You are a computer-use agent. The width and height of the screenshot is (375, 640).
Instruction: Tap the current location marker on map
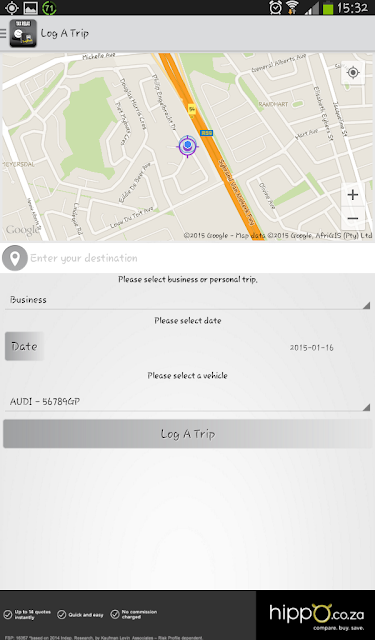click(x=188, y=146)
